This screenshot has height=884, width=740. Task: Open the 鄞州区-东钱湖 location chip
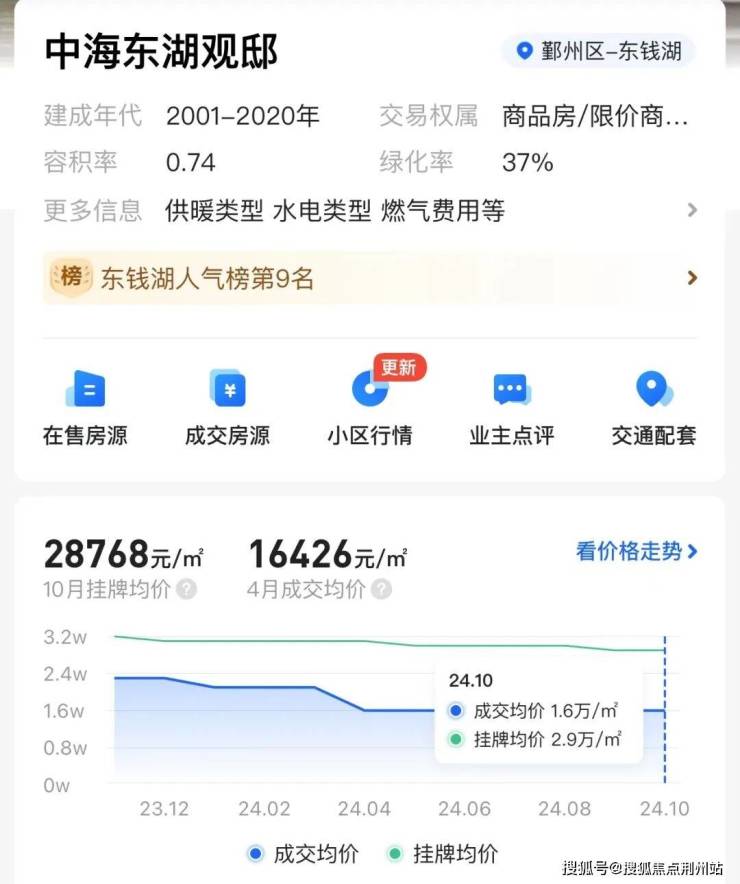(598, 51)
